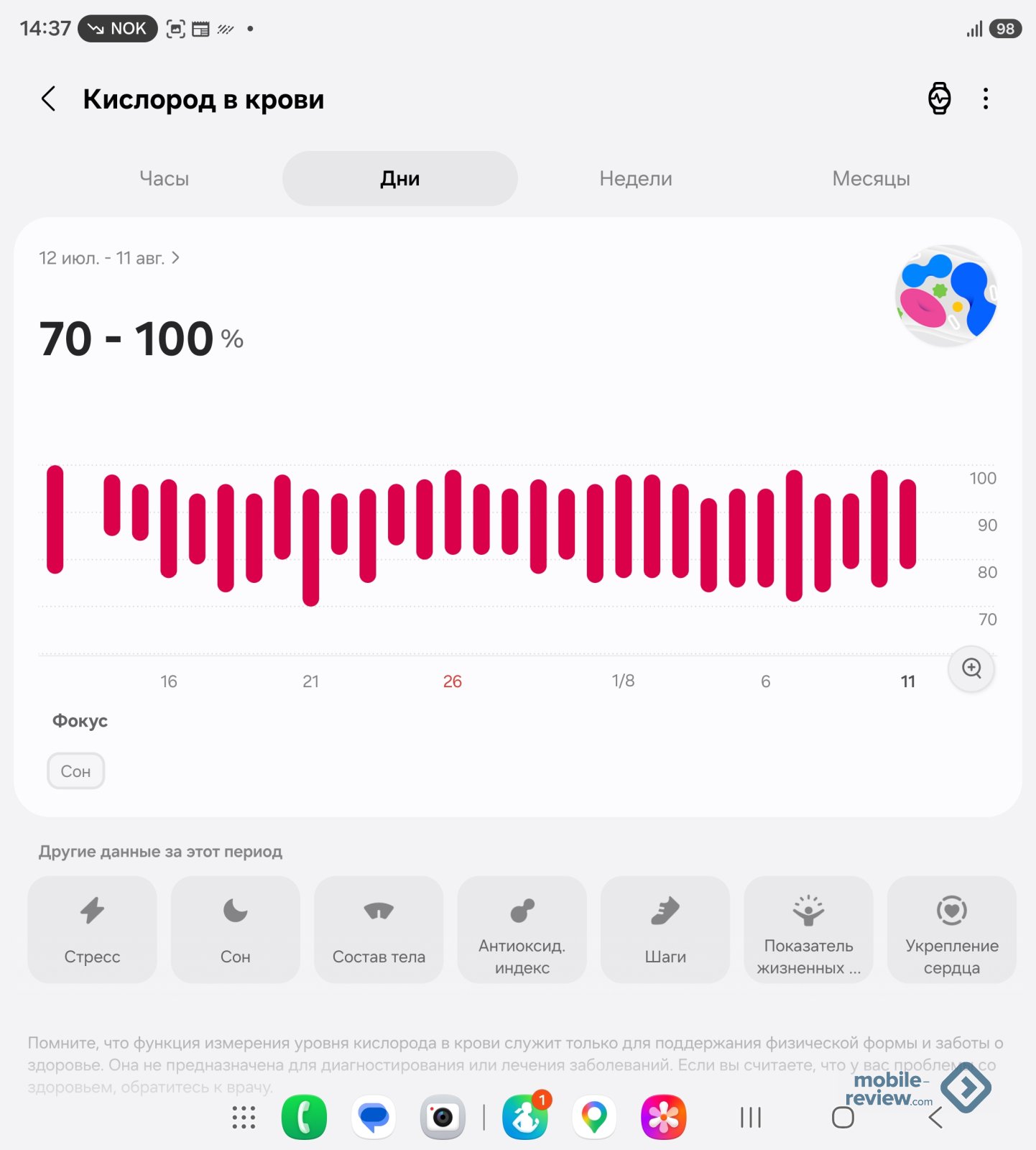
Task: Open the Шаги card
Action: pyautogui.click(x=665, y=929)
